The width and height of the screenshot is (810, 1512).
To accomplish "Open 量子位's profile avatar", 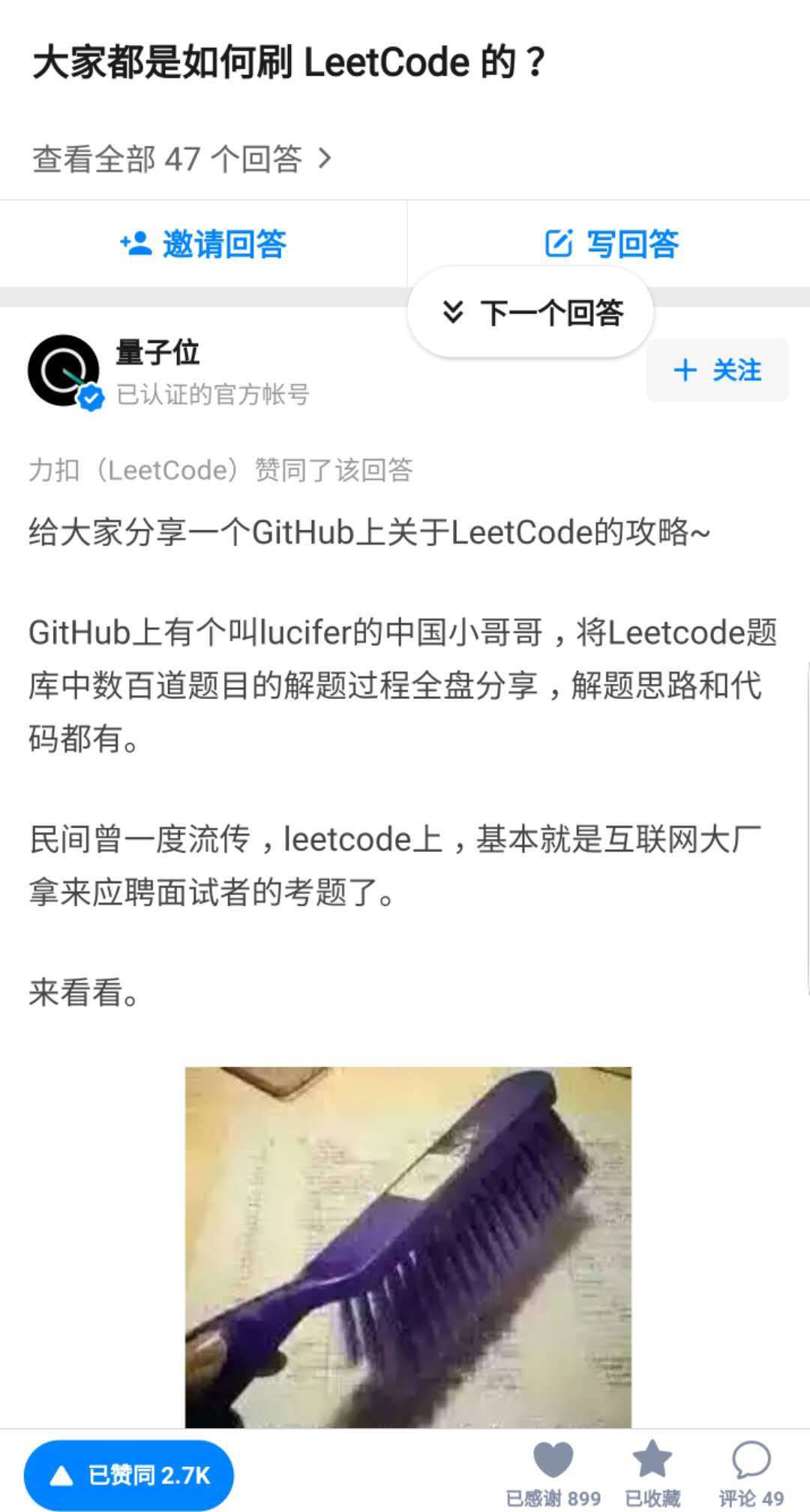I will (64, 371).
